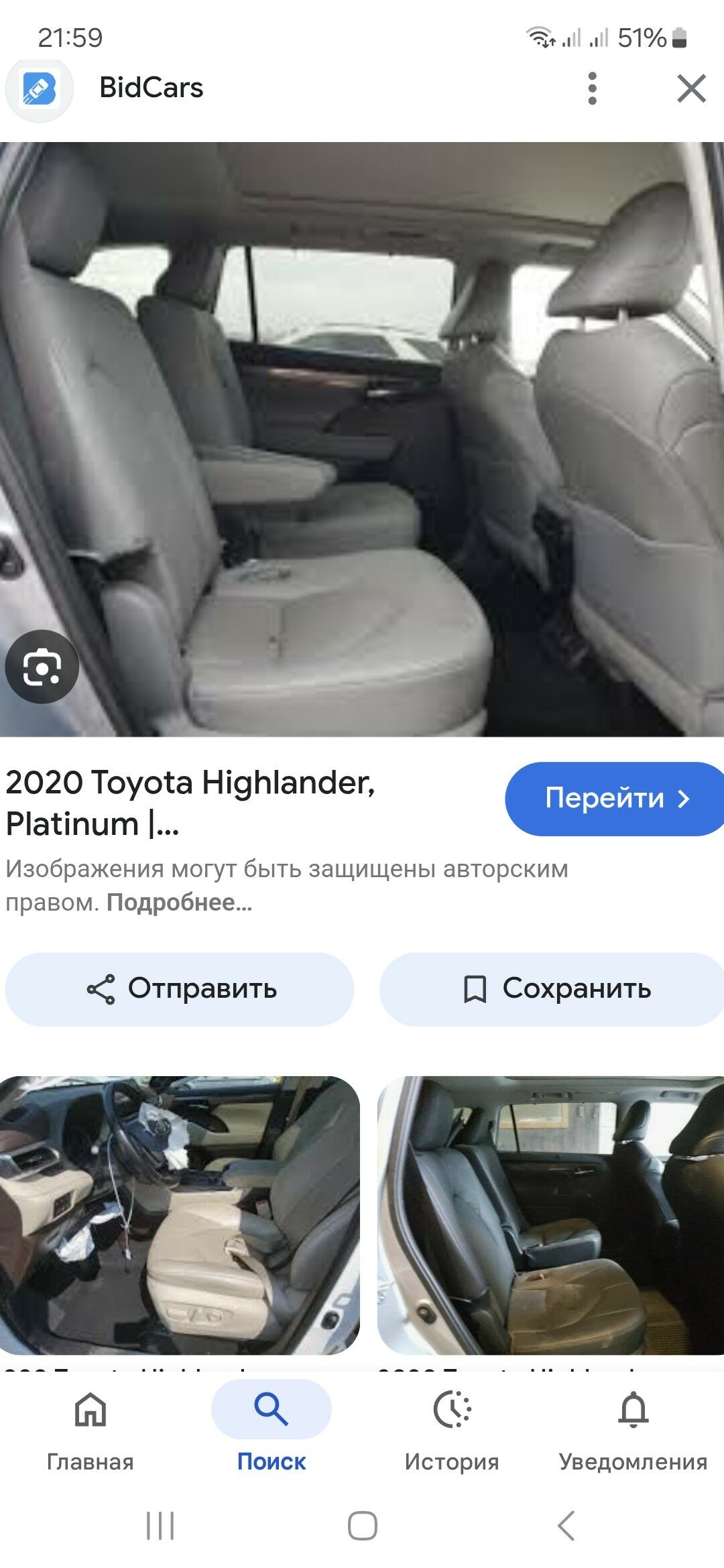
Task: Open the Подробнее copyright link
Action: (x=179, y=903)
